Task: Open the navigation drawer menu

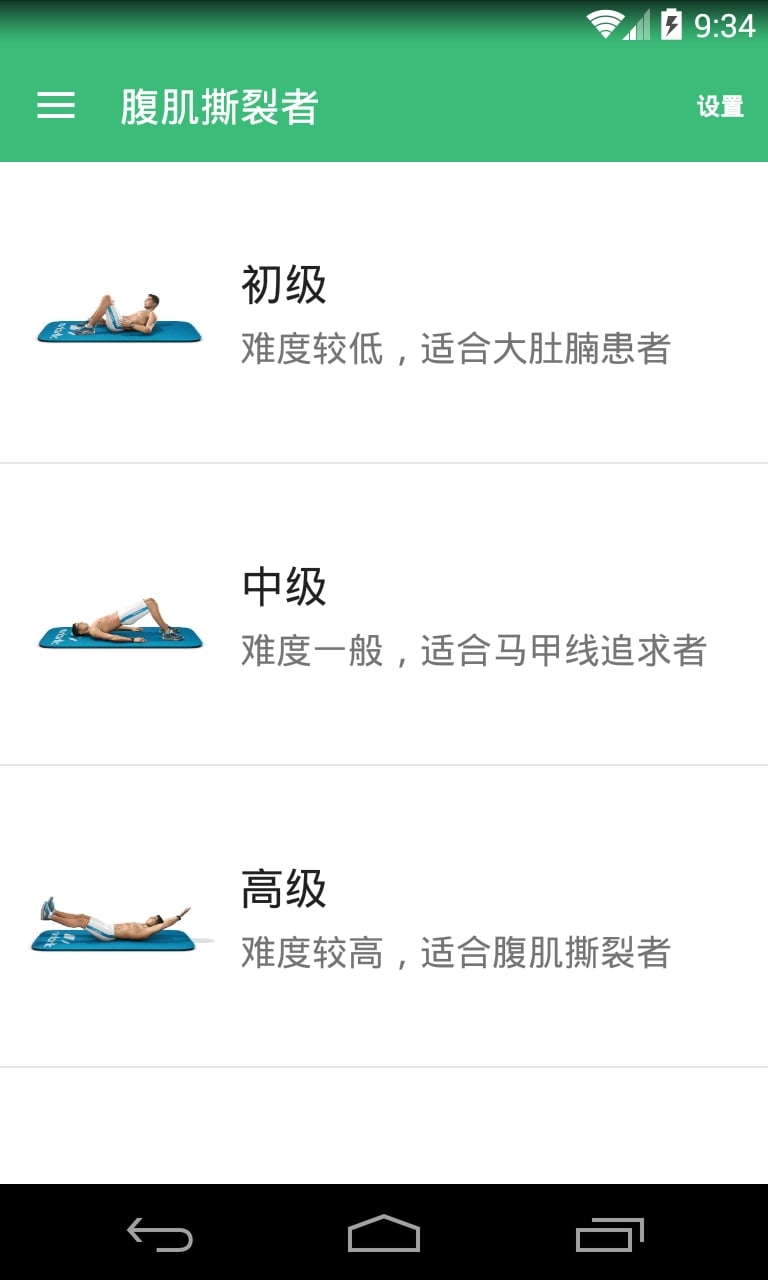Action: 55,105
